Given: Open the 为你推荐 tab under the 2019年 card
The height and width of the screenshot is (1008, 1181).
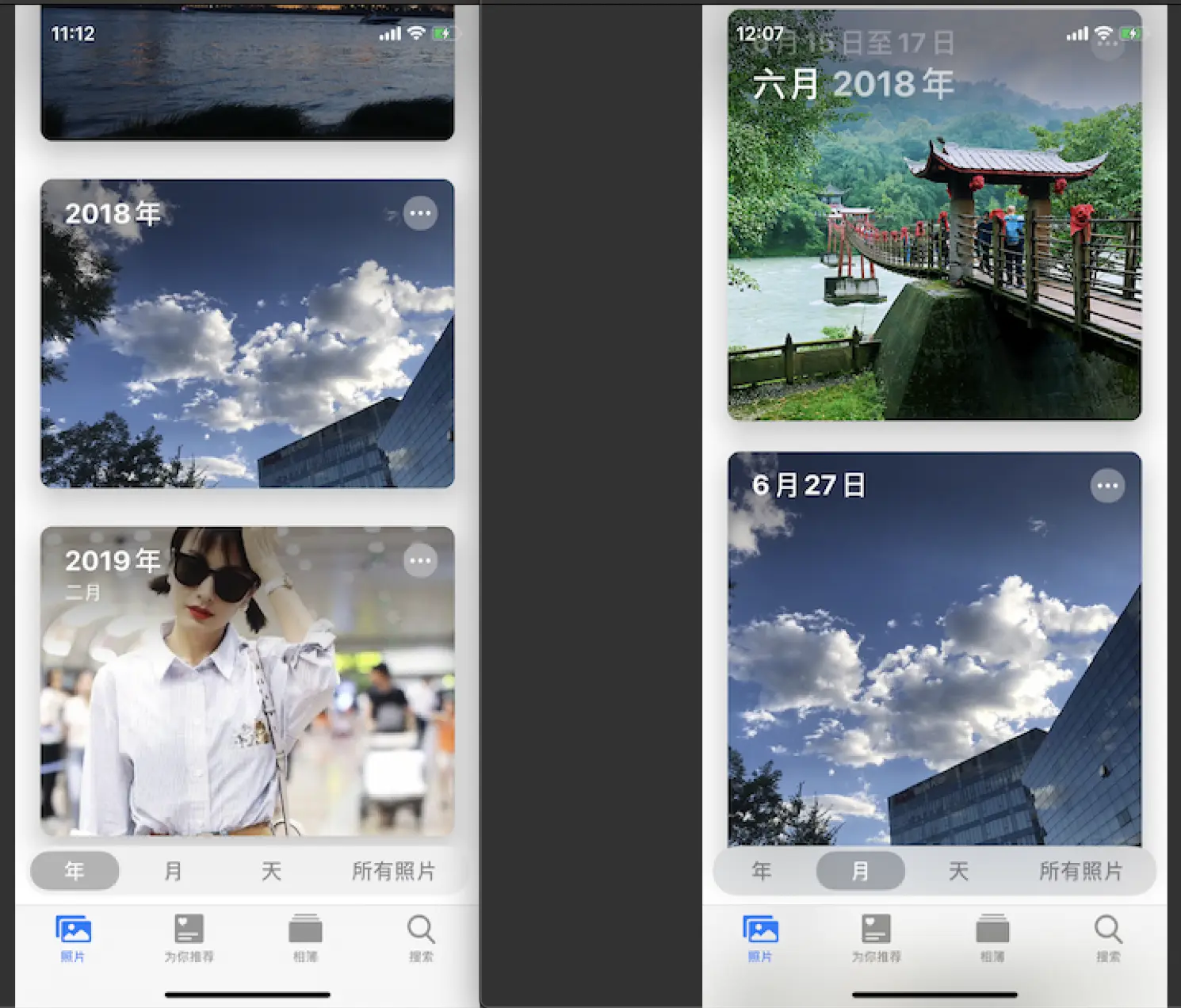Looking at the screenshot, I should click(189, 937).
